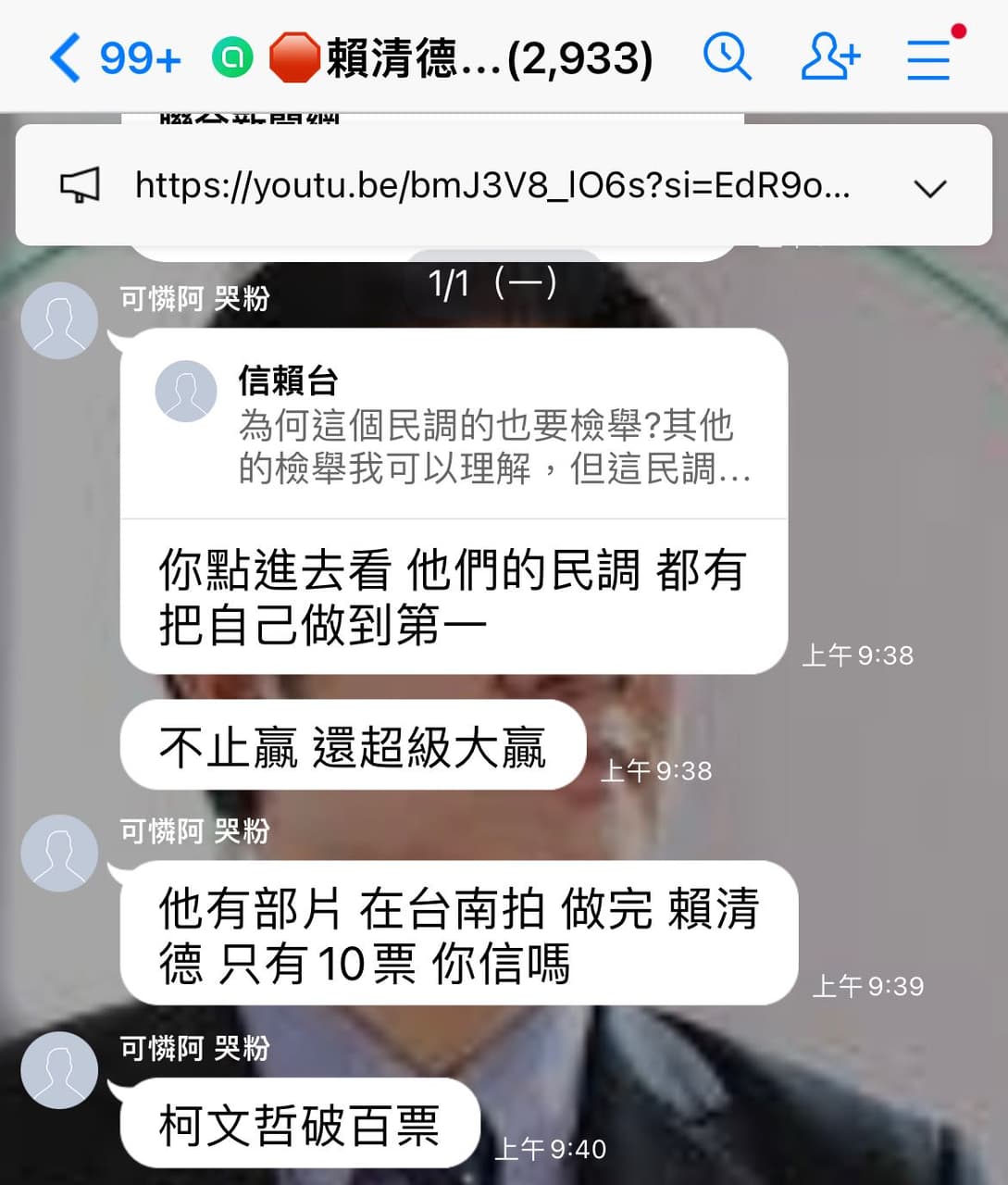Tap the timestamp 上午 9:39
This screenshot has width=1008, height=1185.
coord(868,986)
